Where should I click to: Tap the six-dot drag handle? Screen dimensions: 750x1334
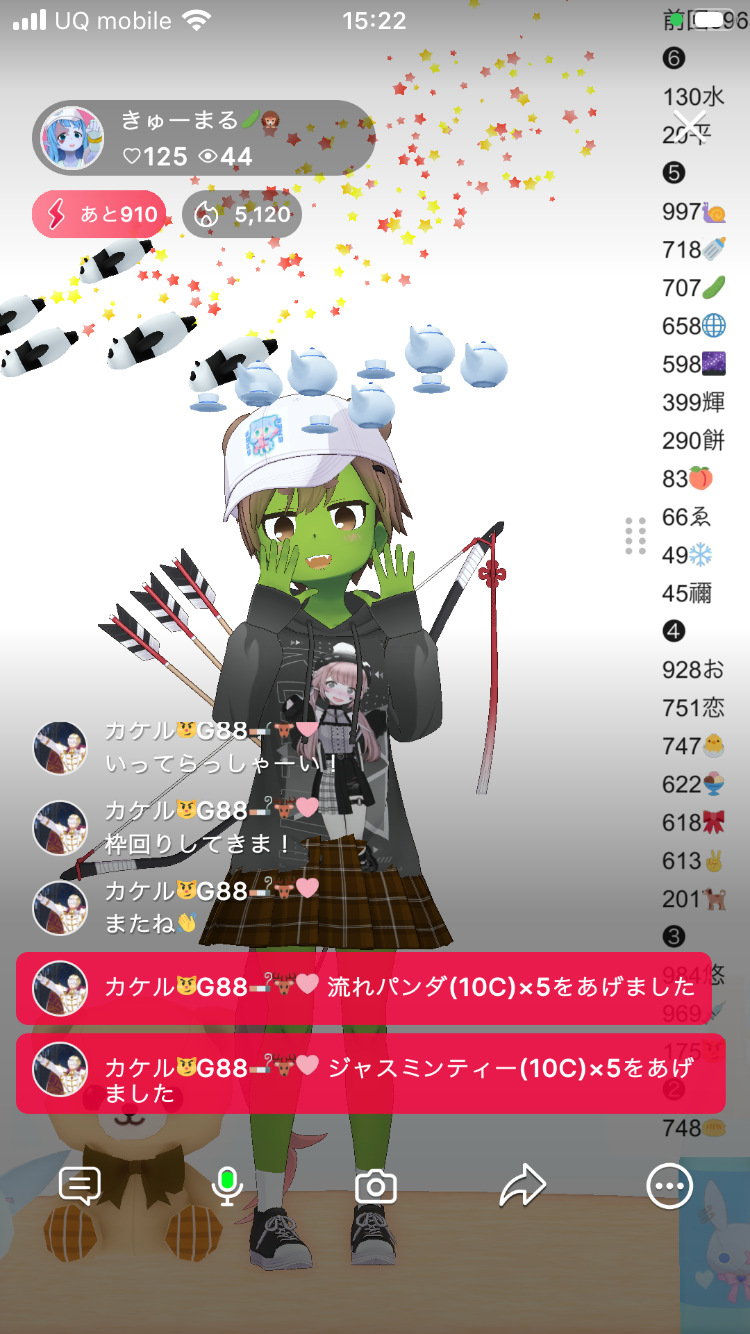point(635,536)
